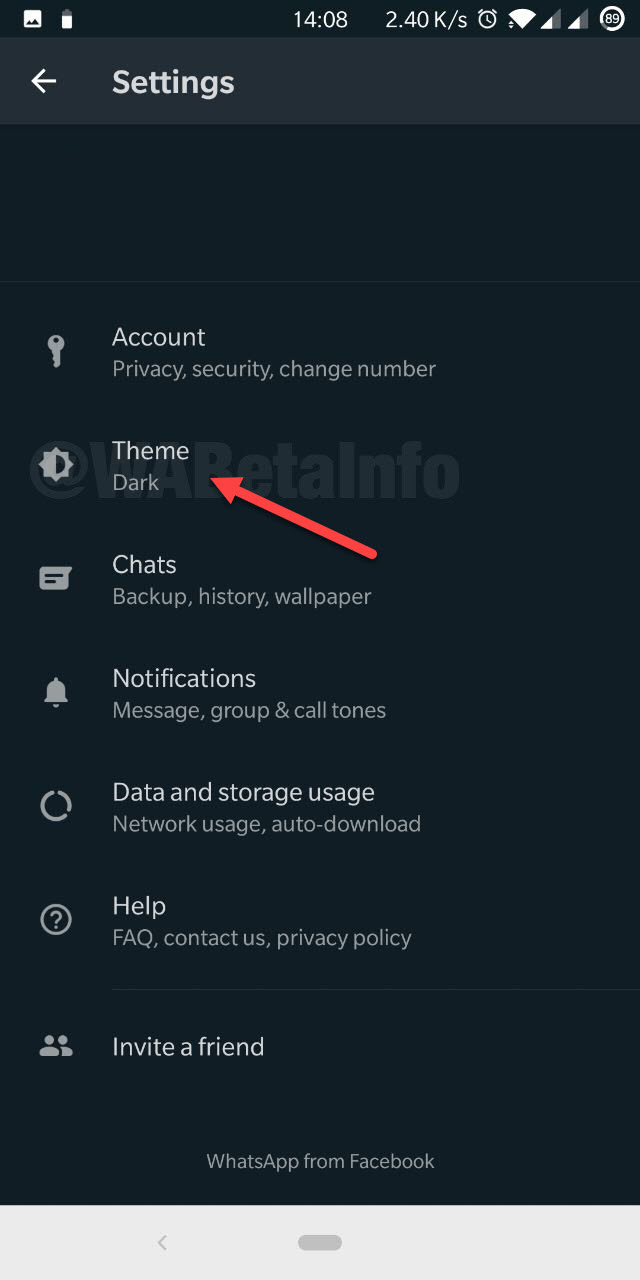The height and width of the screenshot is (1280, 640).
Task: Tap the system back arrow
Action: click(162, 1242)
